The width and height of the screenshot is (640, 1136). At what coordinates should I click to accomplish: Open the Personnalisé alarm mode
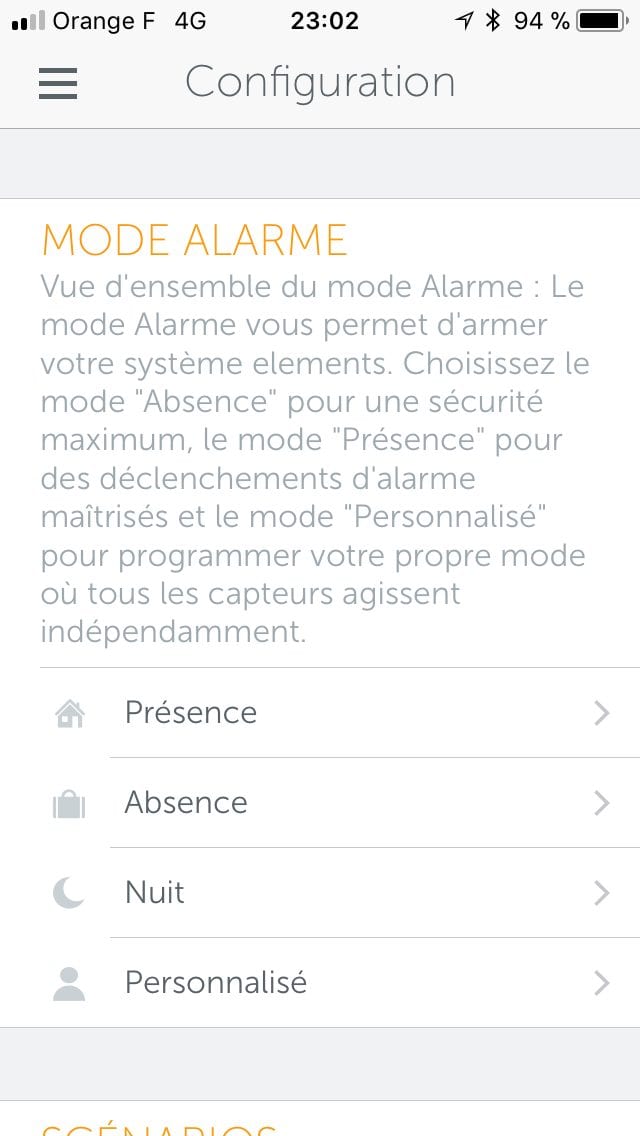[320, 982]
